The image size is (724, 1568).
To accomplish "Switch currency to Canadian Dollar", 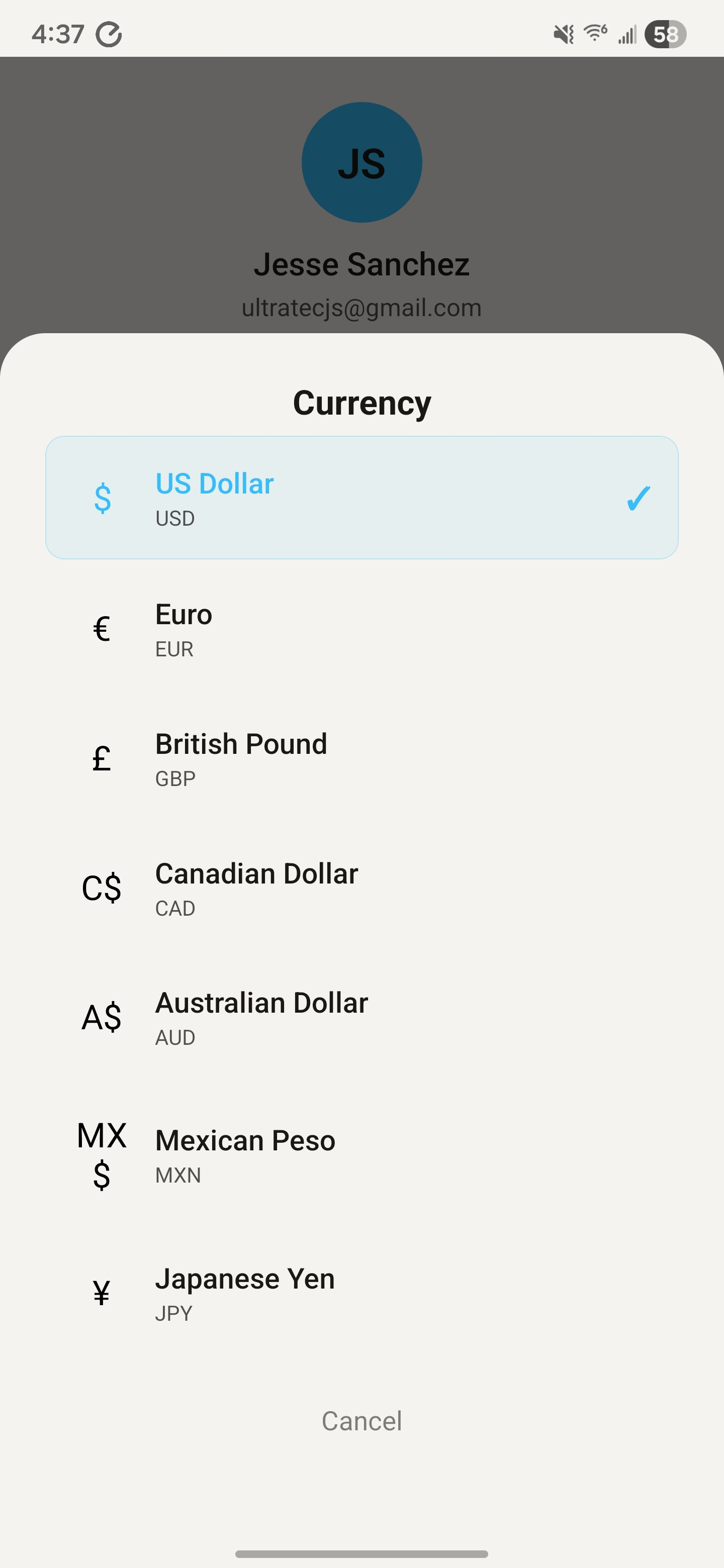I will coord(361,888).
